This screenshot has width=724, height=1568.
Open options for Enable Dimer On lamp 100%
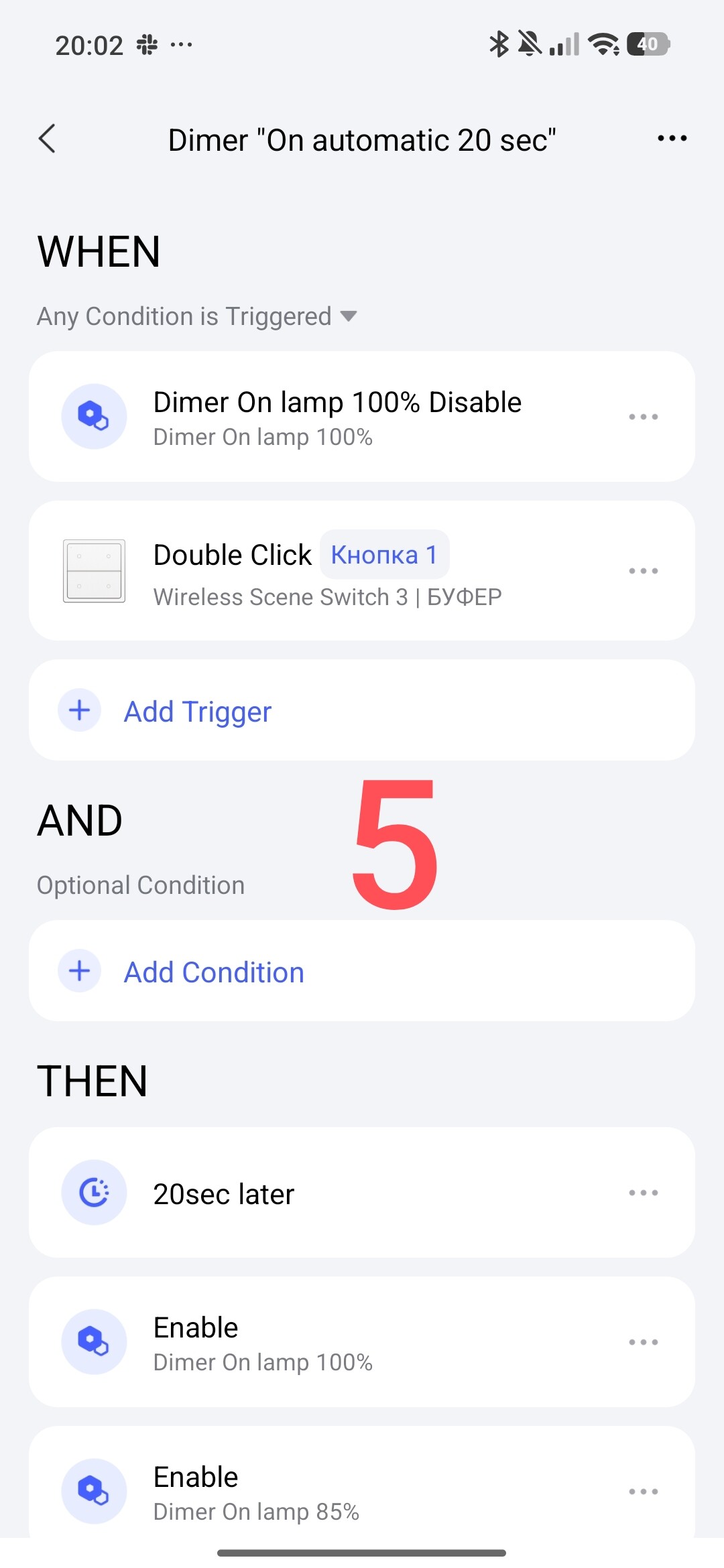(x=643, y=1342)
